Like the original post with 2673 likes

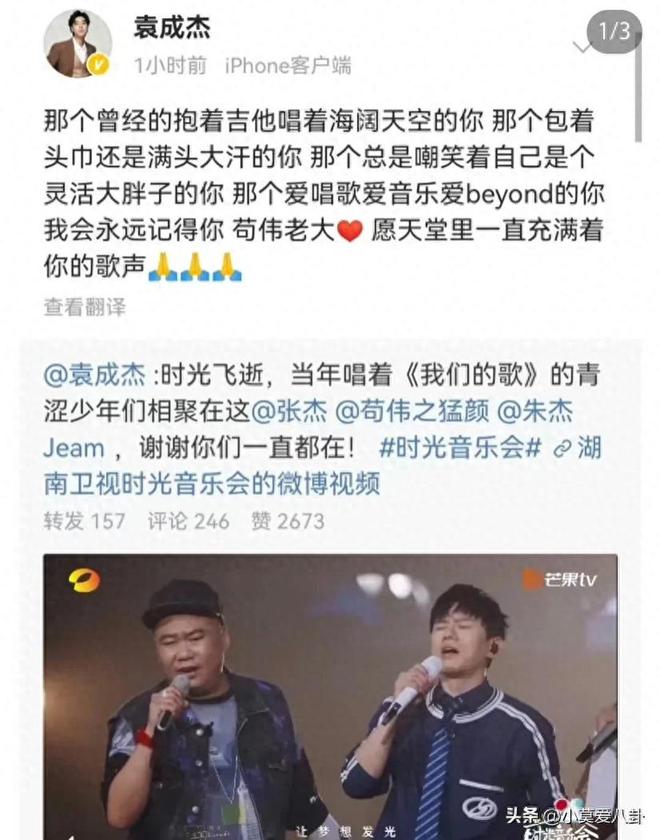tap(287, 521)
